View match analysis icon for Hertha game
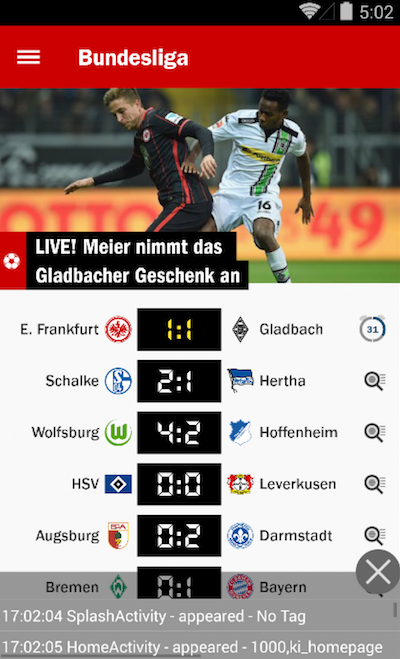Viewport: 400px width, 659px height. tap(374, 381)
